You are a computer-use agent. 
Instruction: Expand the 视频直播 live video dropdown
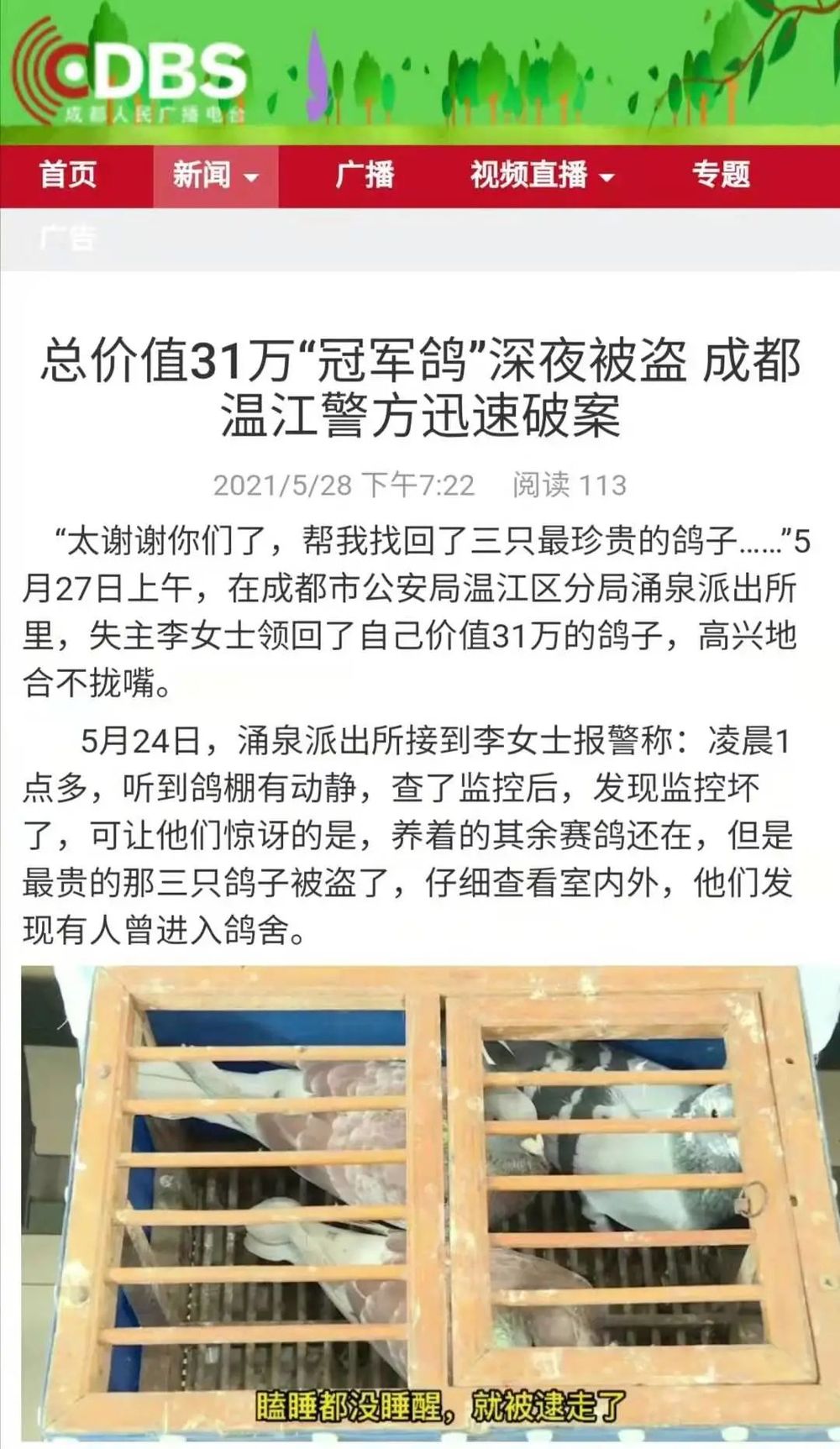point(542,175)
